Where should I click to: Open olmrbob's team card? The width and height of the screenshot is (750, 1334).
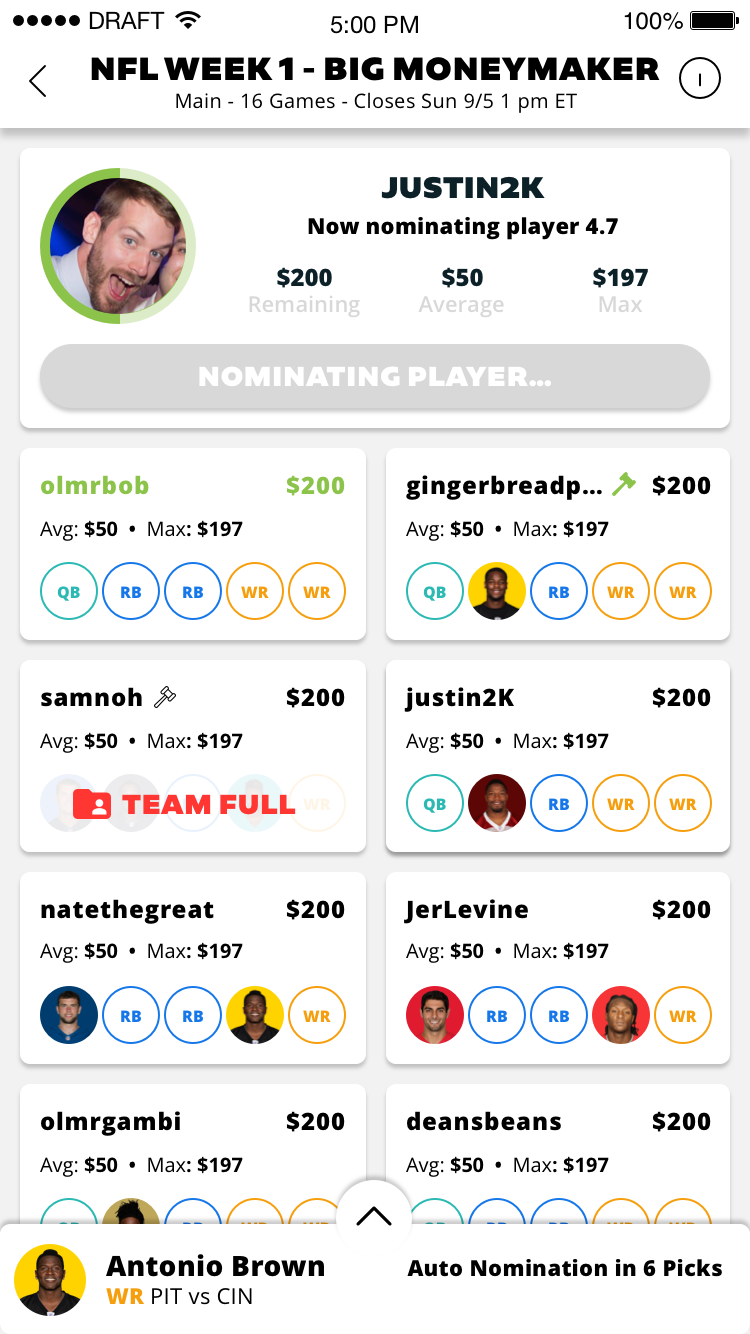[x=193, y=544]
